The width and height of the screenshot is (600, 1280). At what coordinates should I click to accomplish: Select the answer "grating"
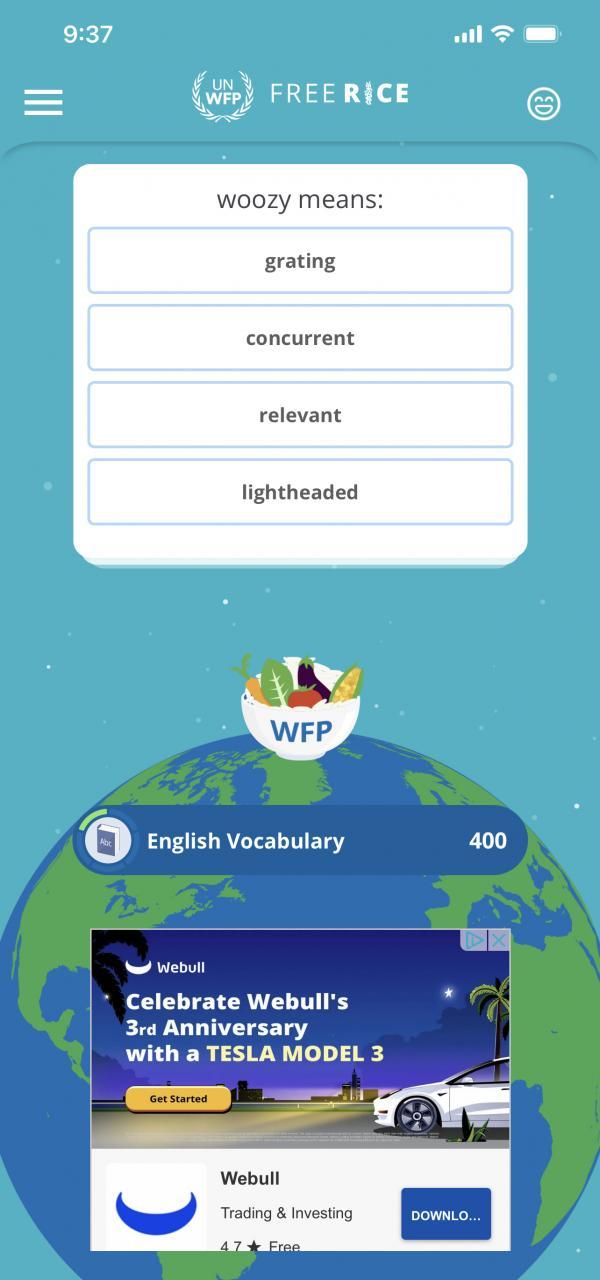tap(300, 261)
